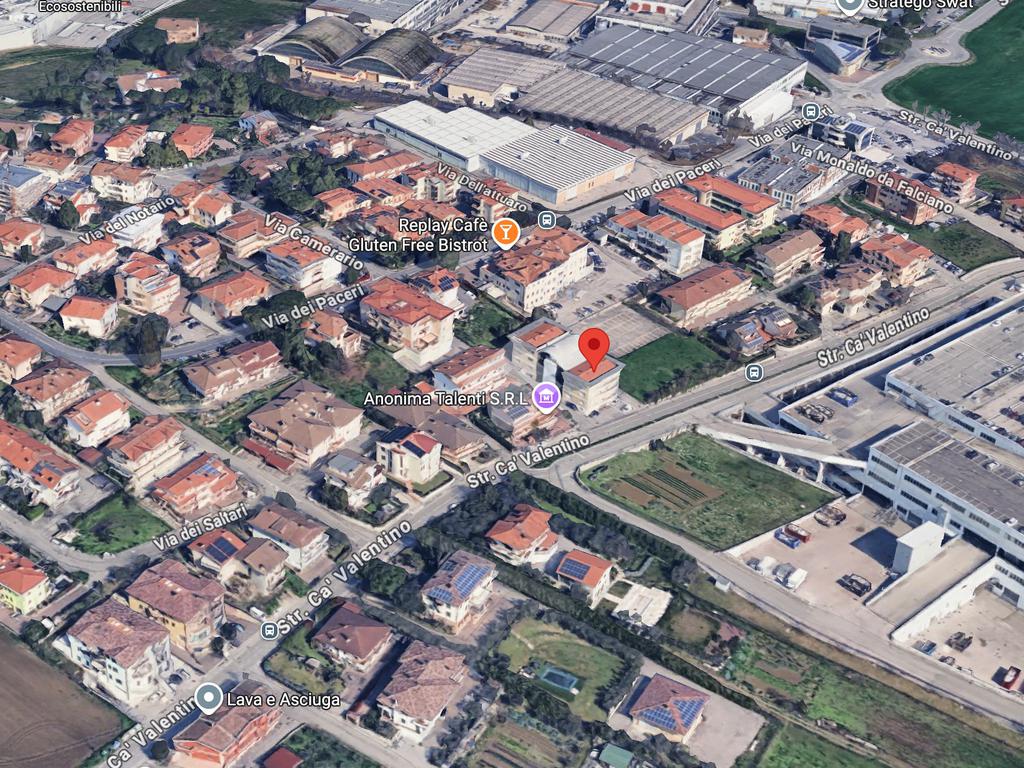1024x768 pixels.
Task: Open the Stratego Swat place marker
Action: [850, 5]
